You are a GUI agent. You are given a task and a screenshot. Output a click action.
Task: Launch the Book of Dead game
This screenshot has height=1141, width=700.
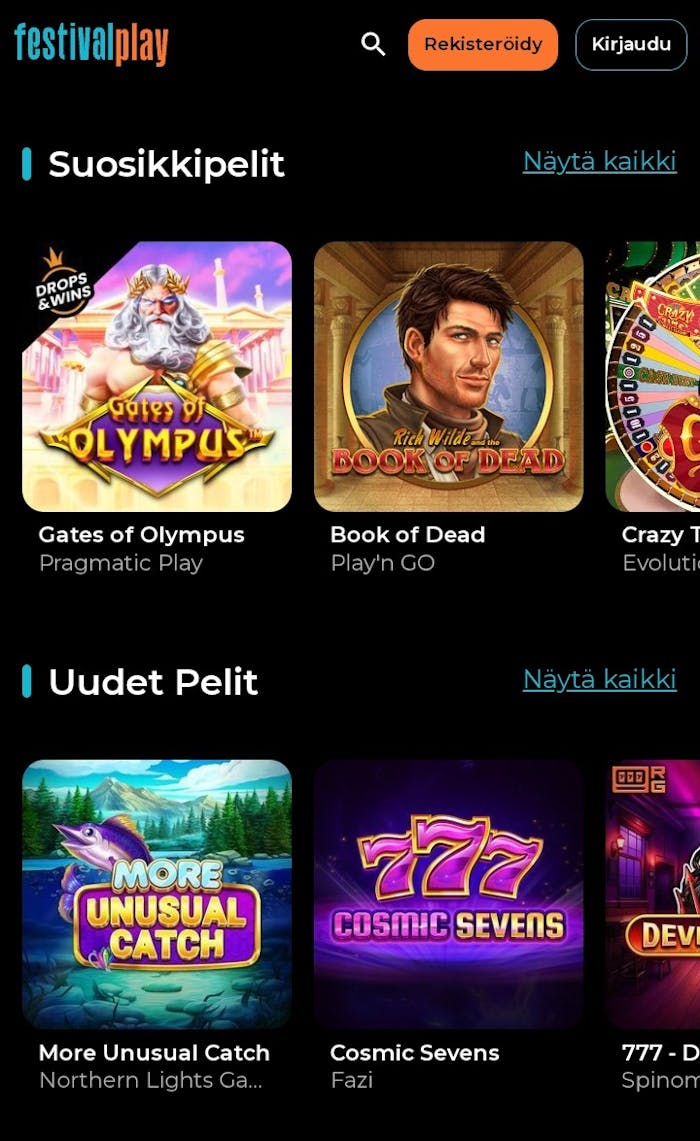tap(448, 377)
